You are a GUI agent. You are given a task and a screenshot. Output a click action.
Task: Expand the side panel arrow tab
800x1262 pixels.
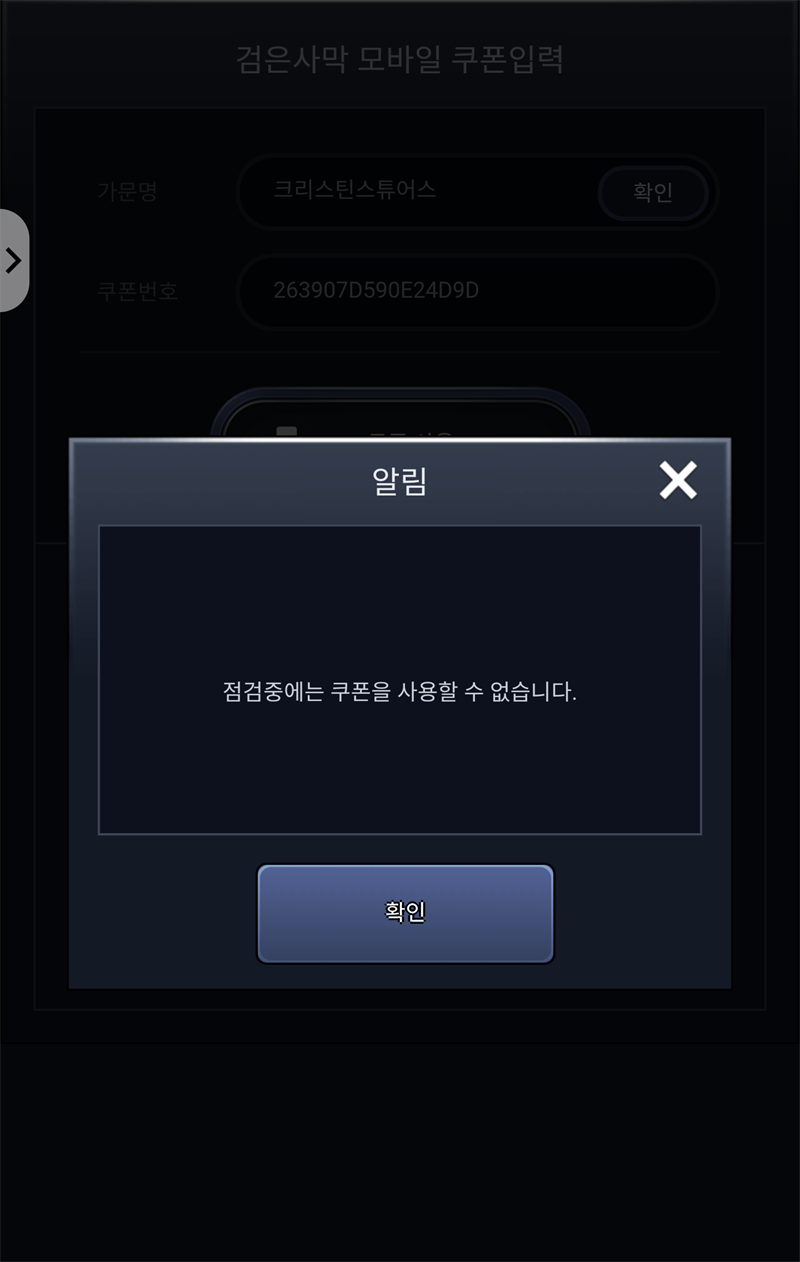click(13, 261)
